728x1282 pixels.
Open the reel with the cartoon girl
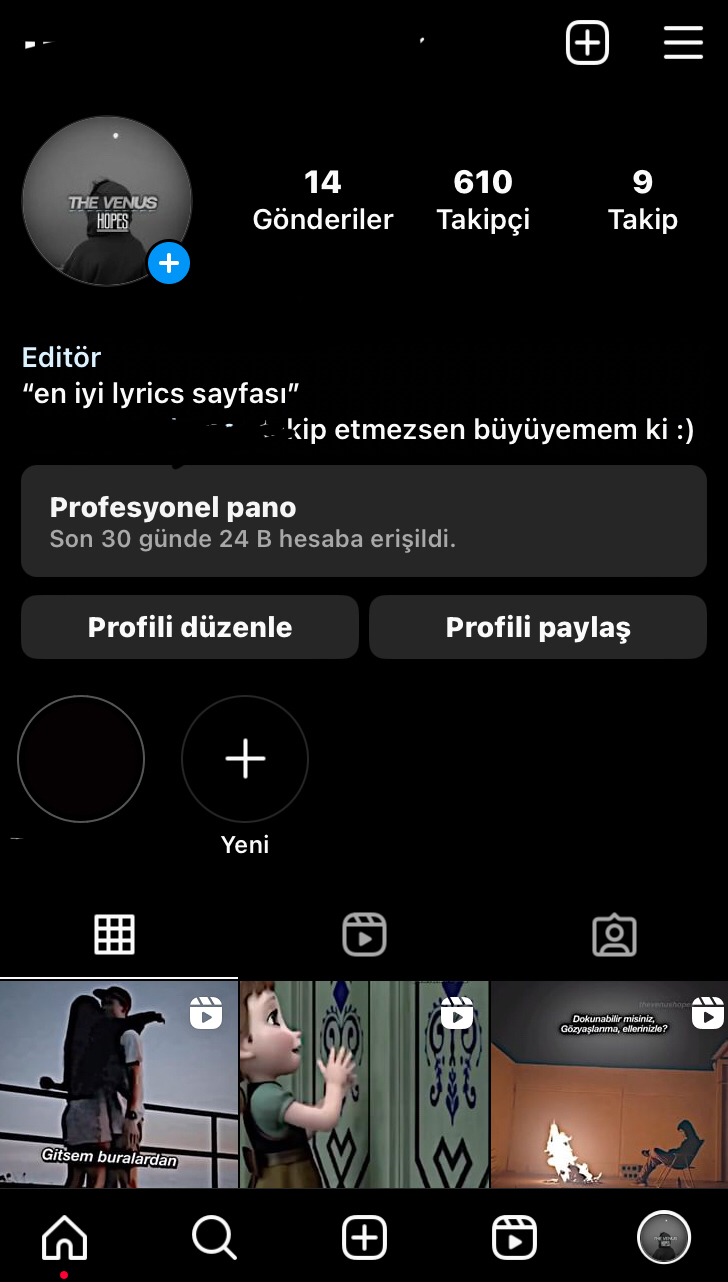click(364, 1084)
